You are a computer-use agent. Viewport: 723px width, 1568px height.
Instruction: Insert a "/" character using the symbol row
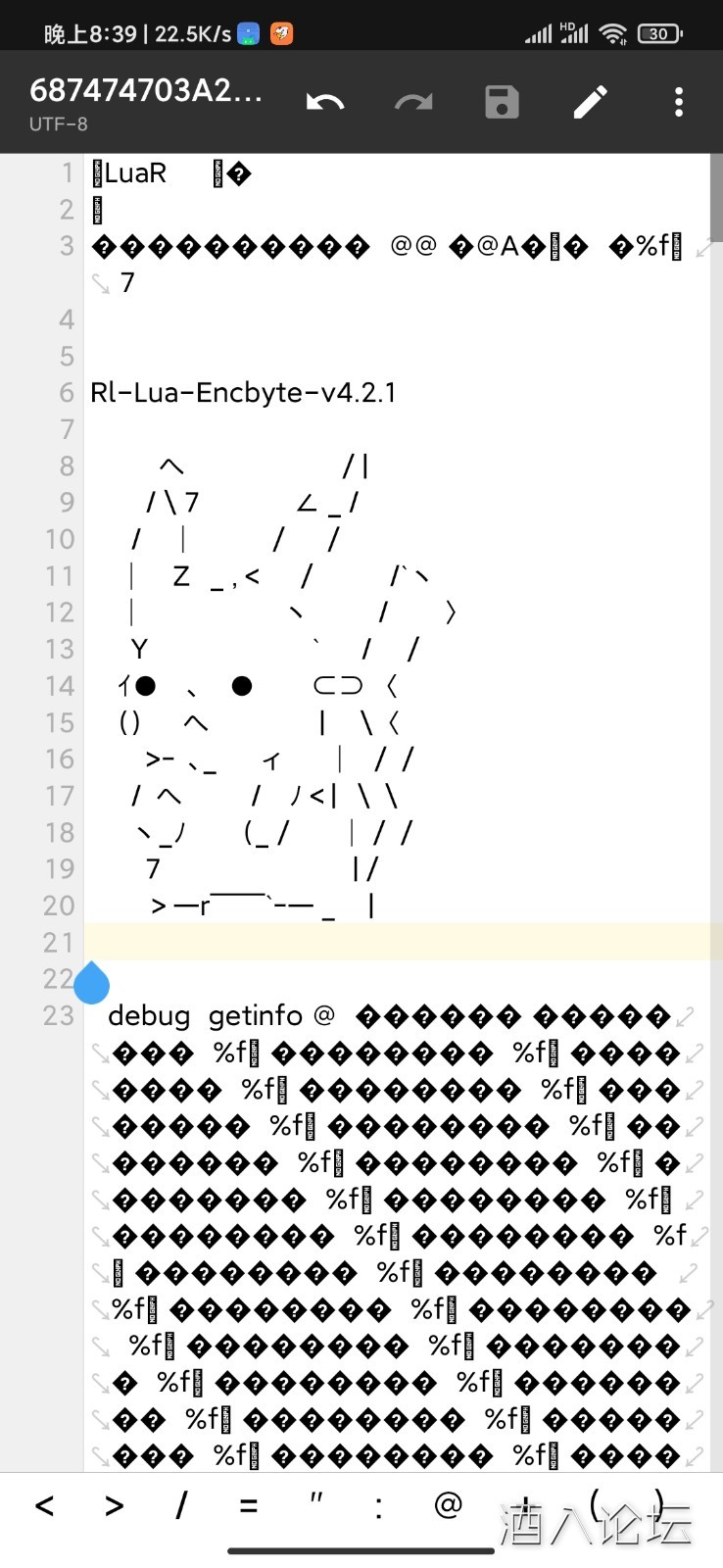click(x=181, y=1505)
